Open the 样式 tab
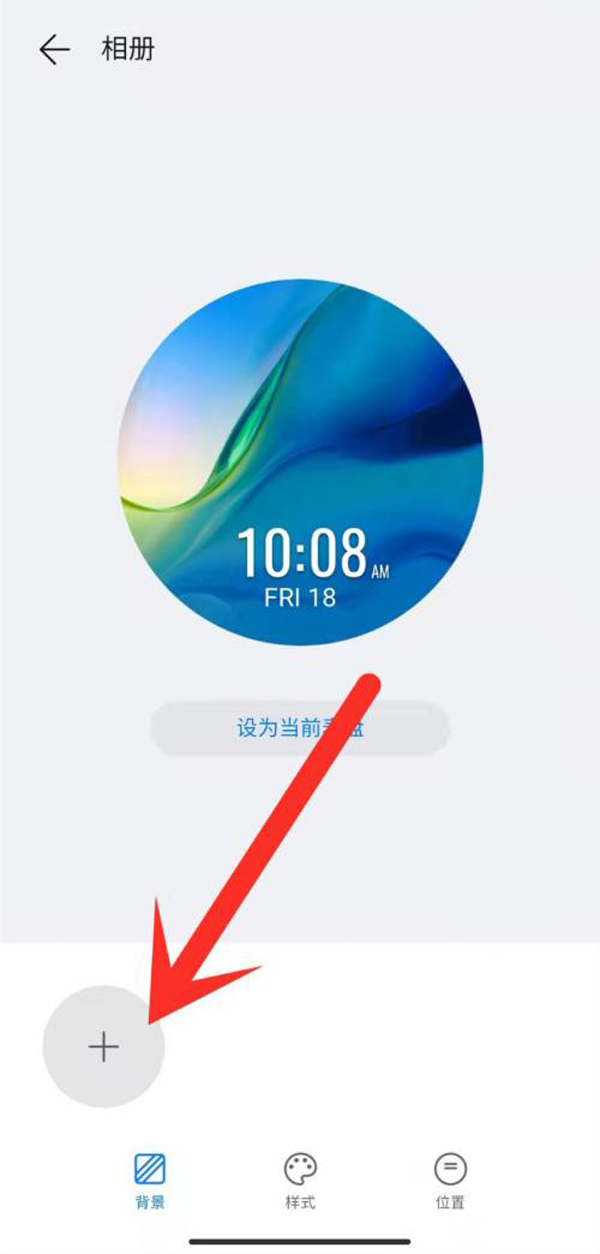The width and height of the screenshot is (600, 1254). 300,1181
